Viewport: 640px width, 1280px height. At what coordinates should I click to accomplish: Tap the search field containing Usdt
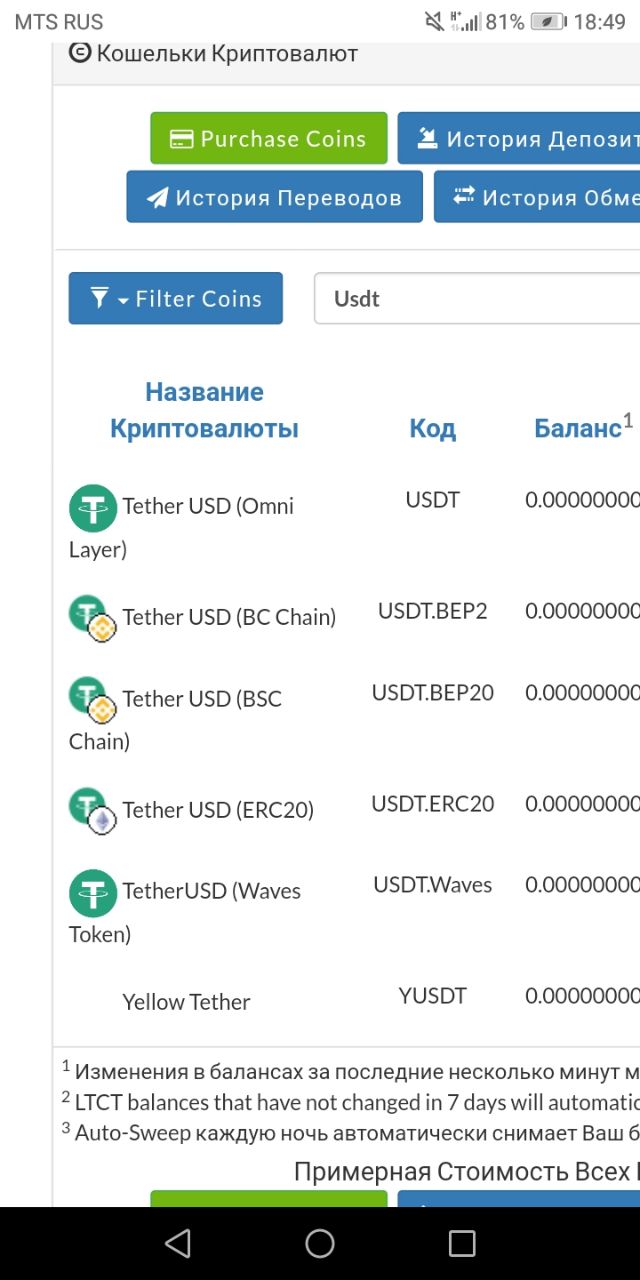(478, 299)
